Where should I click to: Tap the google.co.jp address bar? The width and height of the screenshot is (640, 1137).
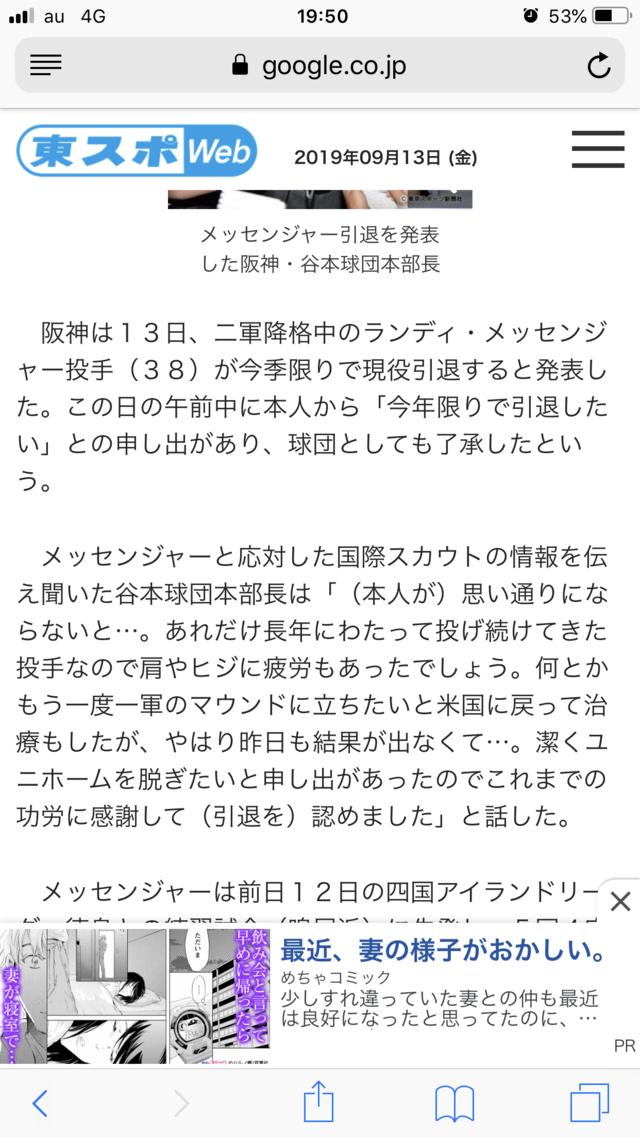pos(320,66)
